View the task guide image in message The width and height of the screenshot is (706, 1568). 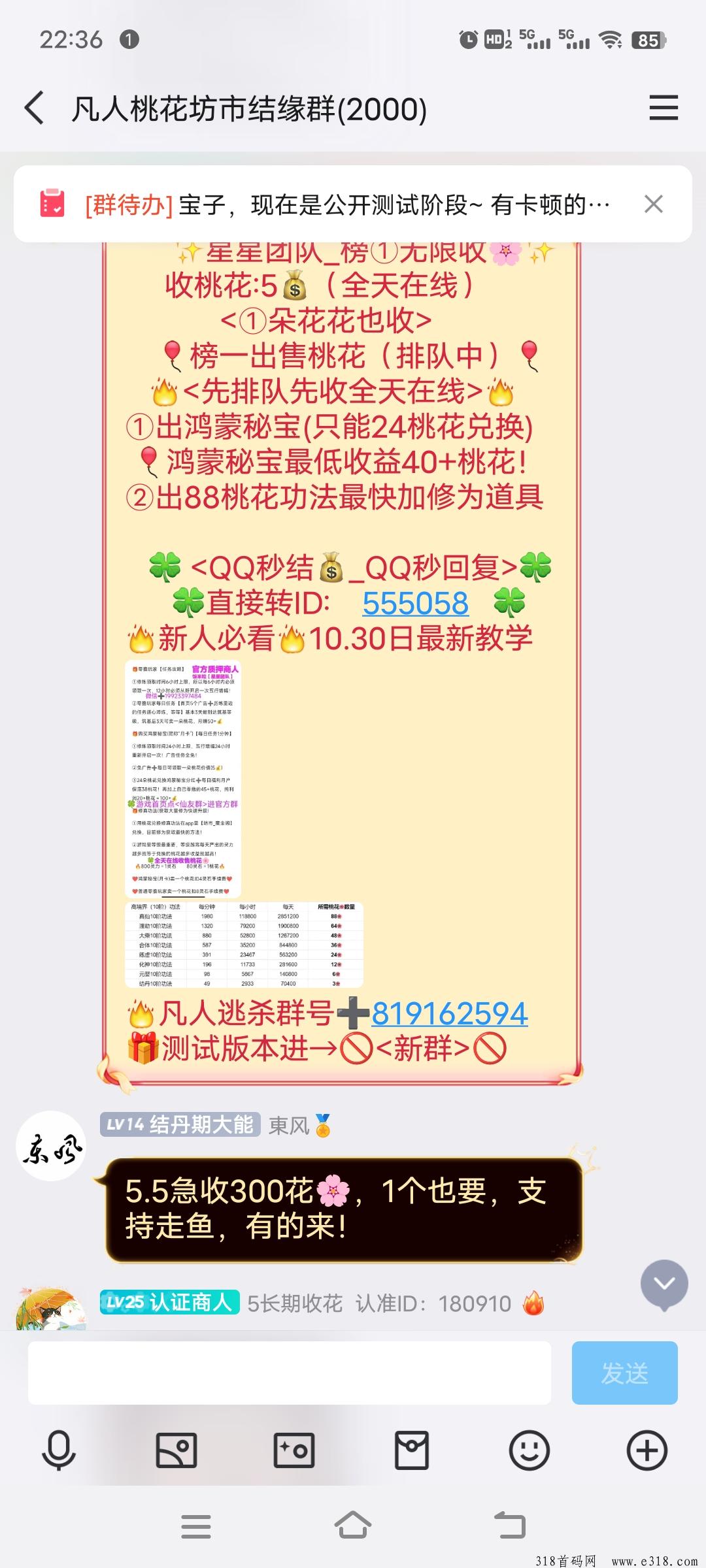click(x=183, y=779)
